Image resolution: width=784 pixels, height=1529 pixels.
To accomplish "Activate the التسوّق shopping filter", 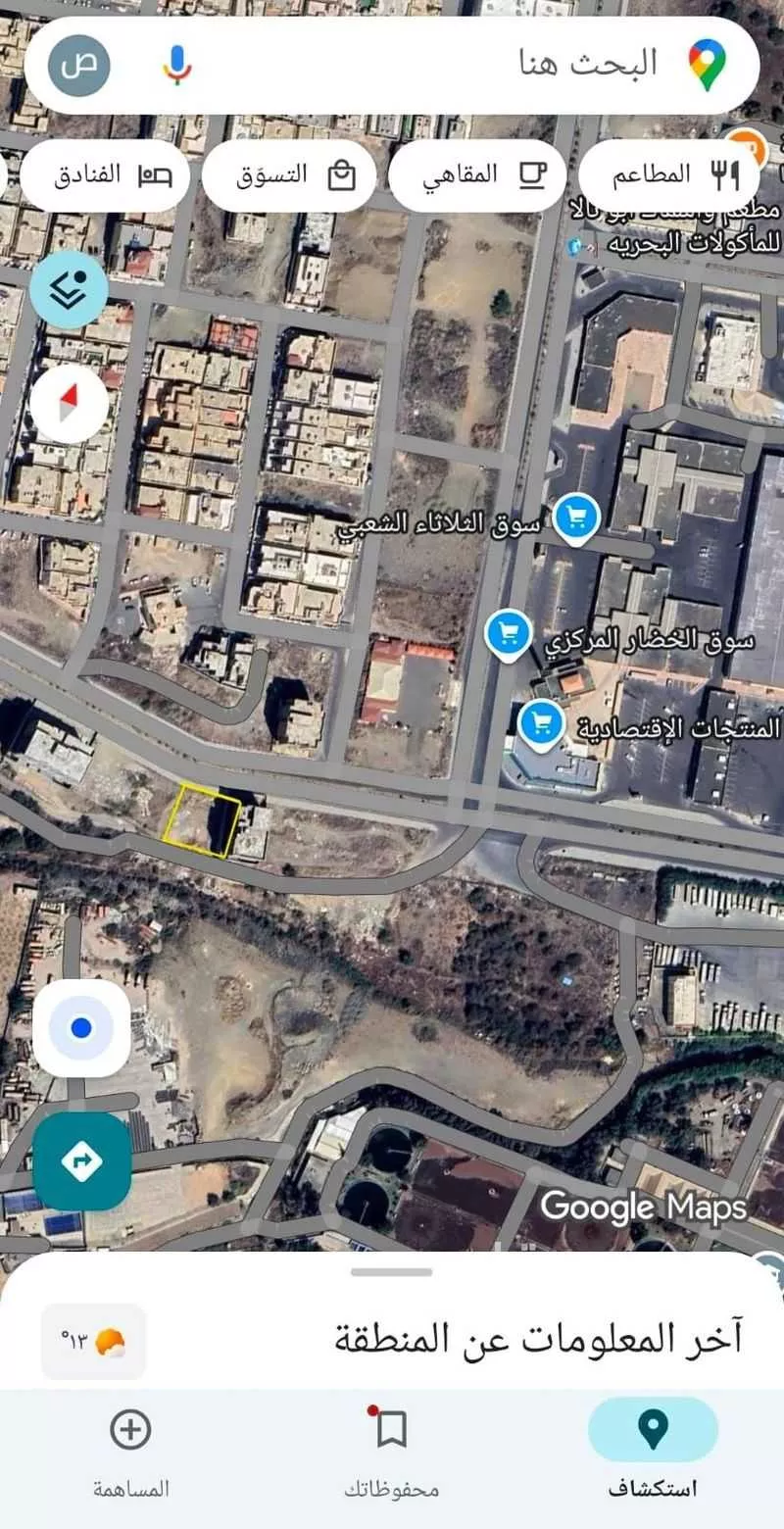I will (288, 173).
